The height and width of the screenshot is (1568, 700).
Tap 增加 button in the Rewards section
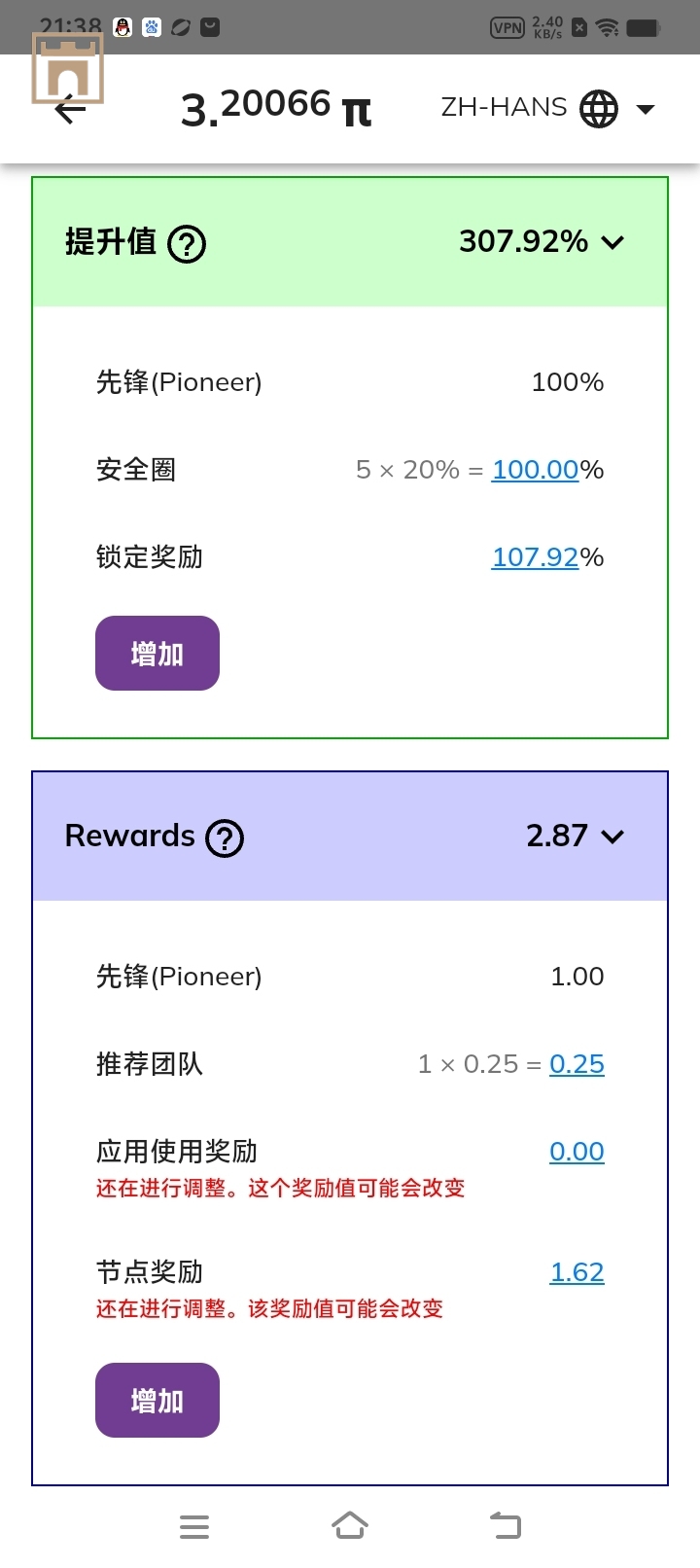point(157,1401)
